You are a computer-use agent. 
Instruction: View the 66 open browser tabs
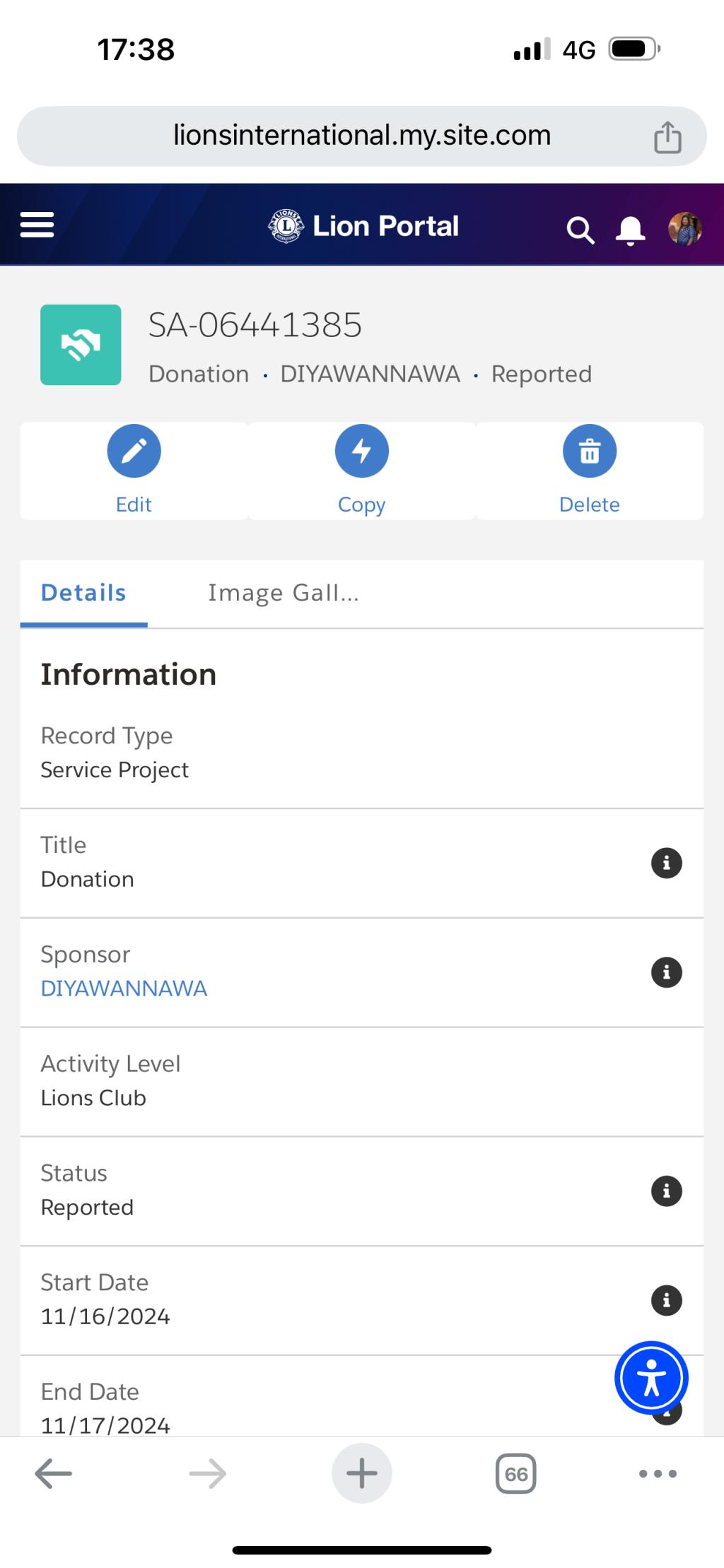pos(516,1473)
